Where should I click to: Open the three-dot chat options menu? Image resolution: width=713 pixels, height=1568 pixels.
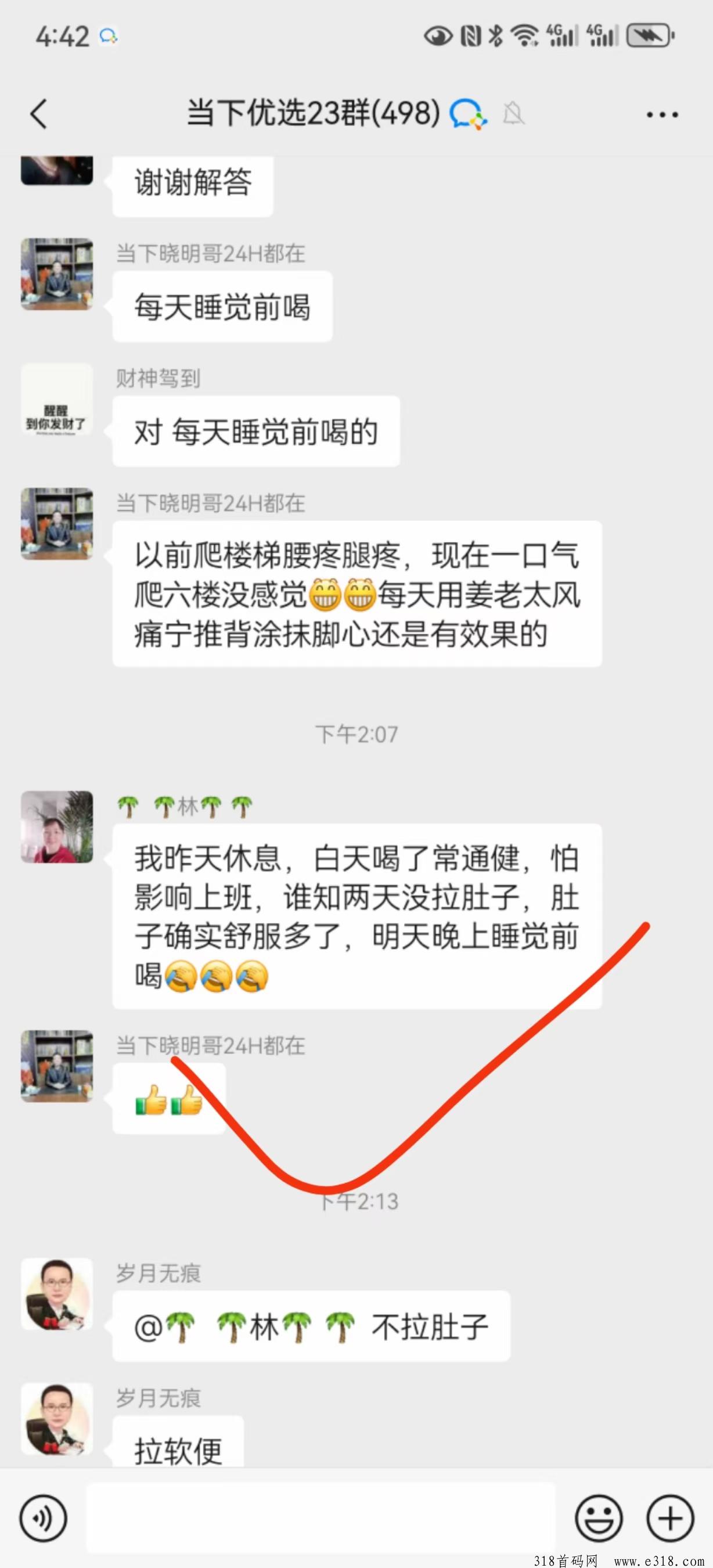[x=662, y=114]
